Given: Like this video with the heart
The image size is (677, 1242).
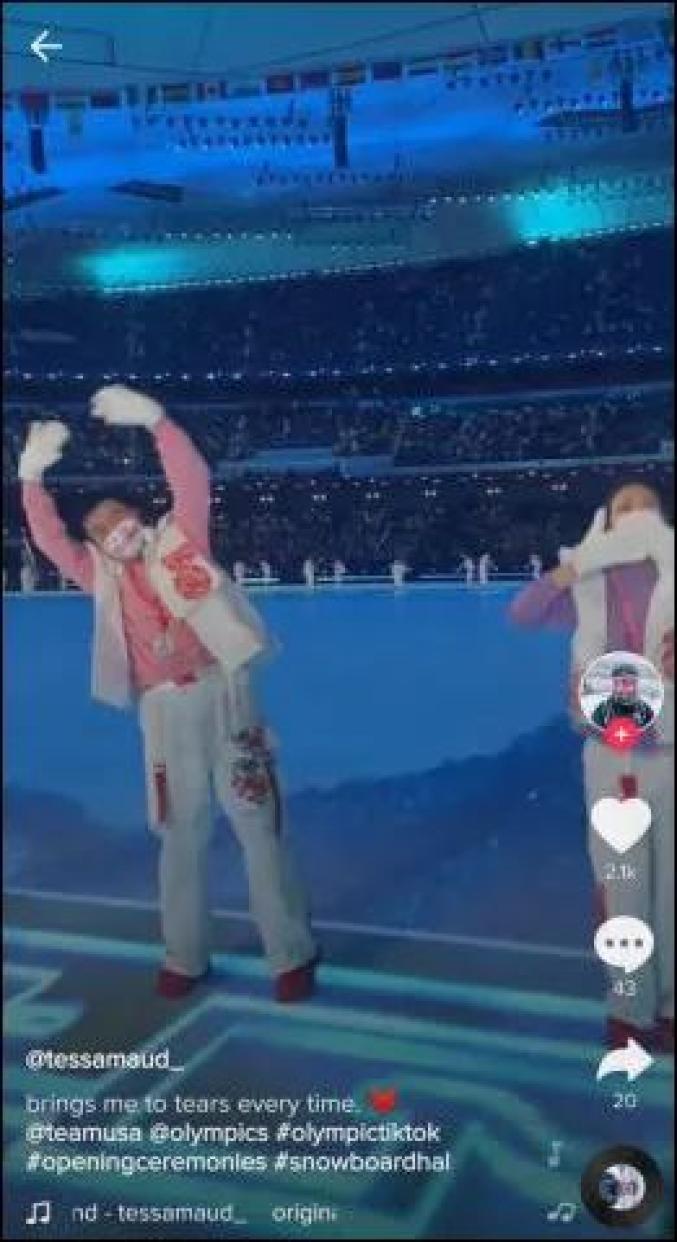Looking at the screenshot, I should [621, 826].
